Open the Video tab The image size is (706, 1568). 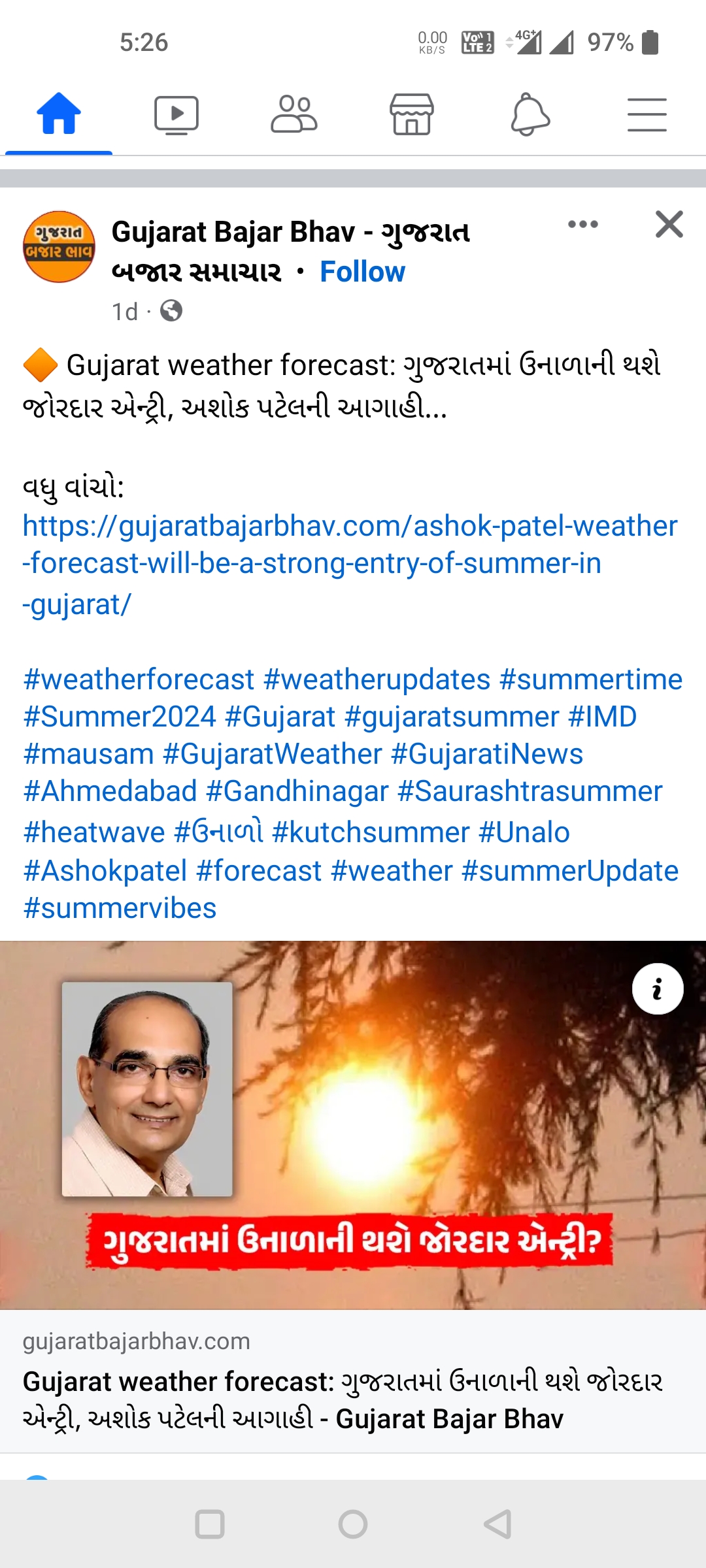pyautogui.click(x=176, y=114)
